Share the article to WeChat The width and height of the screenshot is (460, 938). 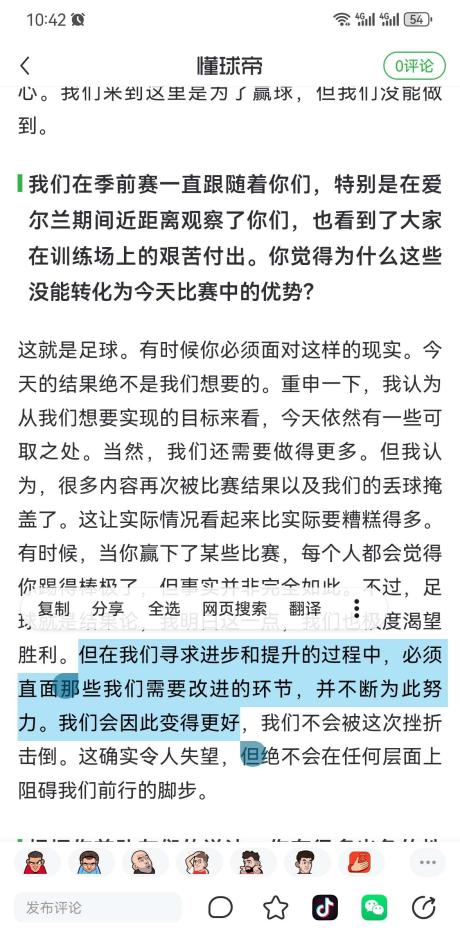(374, 907)
